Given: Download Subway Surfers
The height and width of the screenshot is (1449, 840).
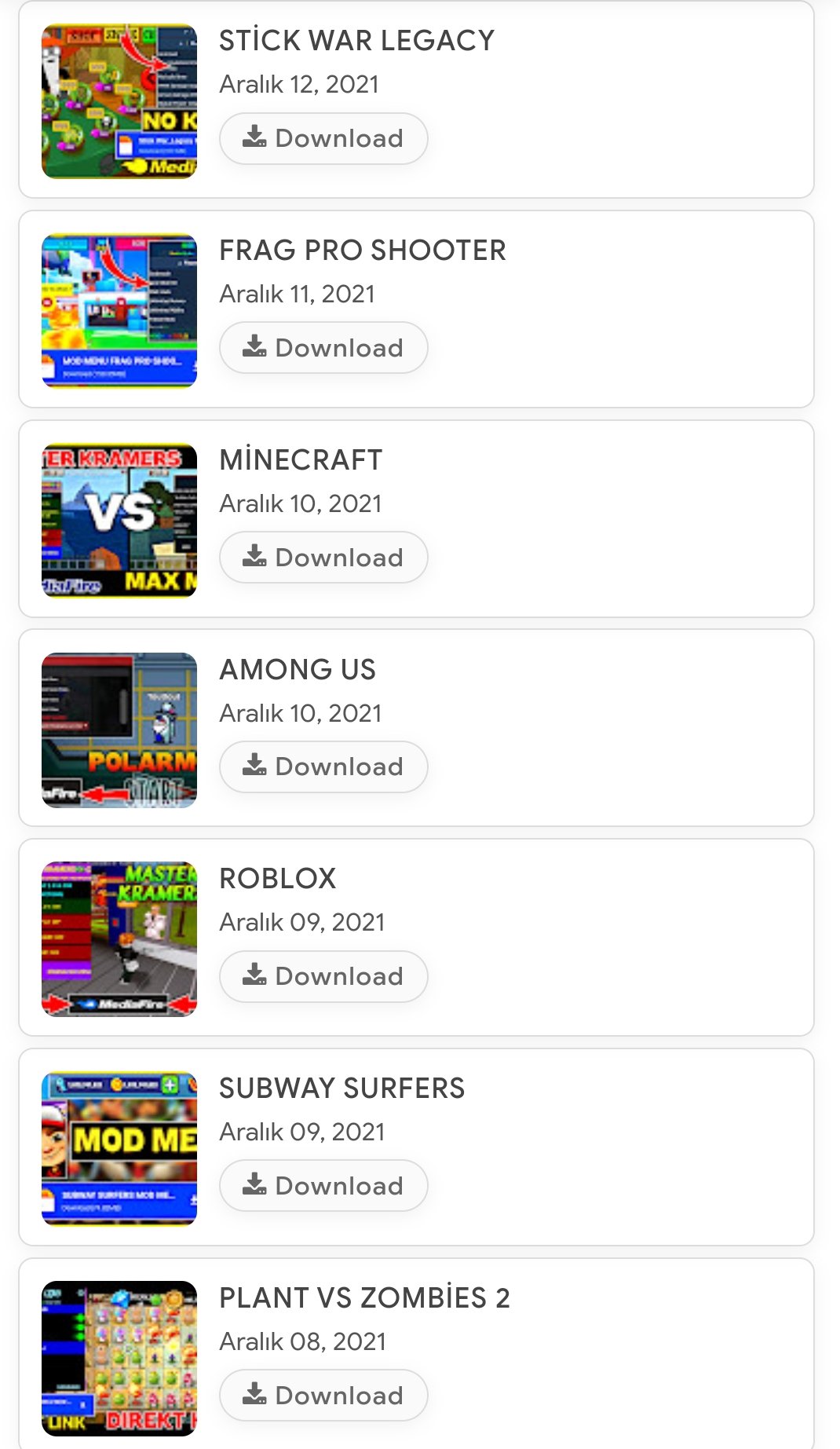Looking at the screenshot, I should pyautogui.click(x=323, y=1186).
